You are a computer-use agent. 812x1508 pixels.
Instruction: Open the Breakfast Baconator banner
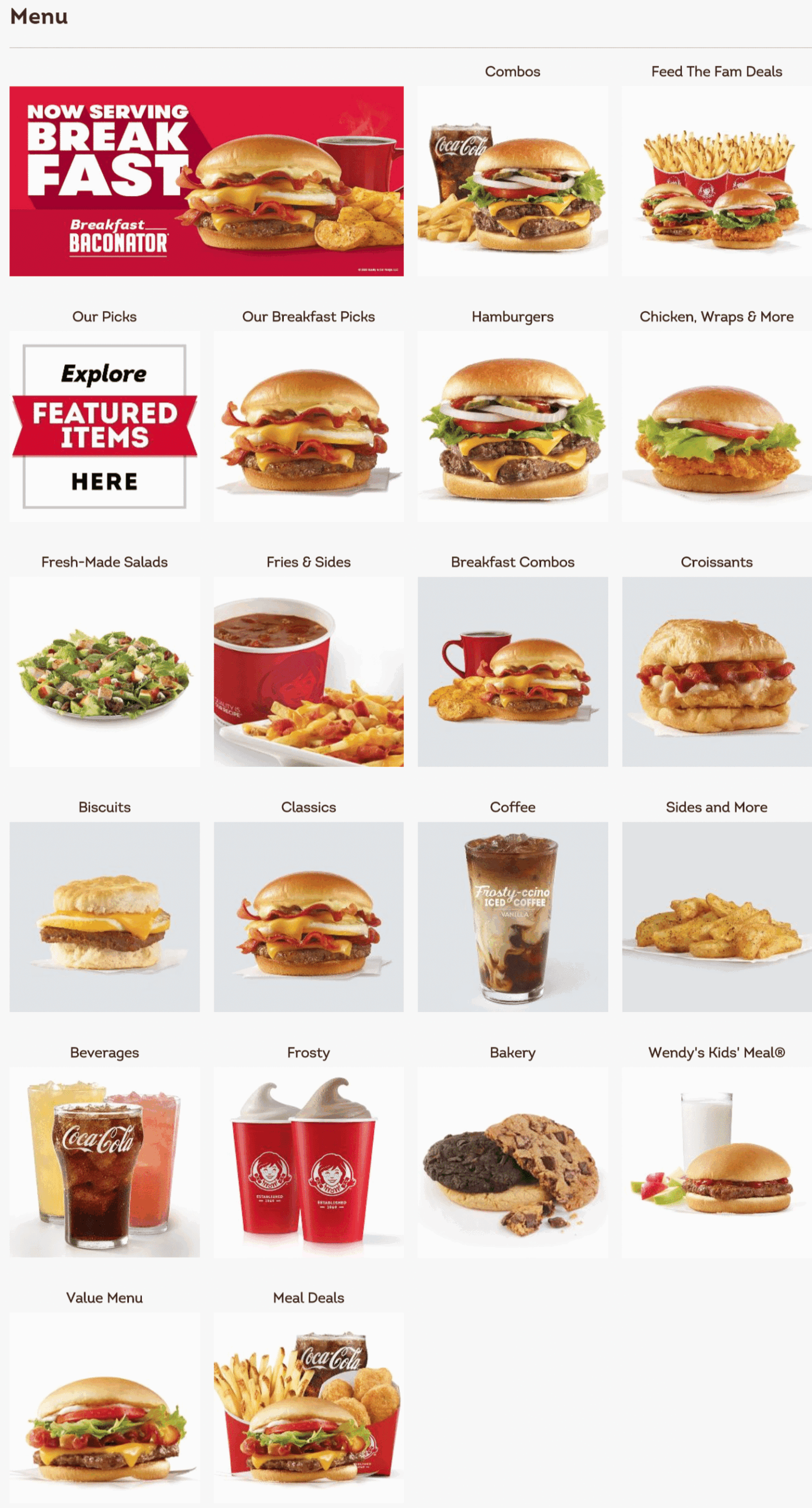click(x=206, y=181)
